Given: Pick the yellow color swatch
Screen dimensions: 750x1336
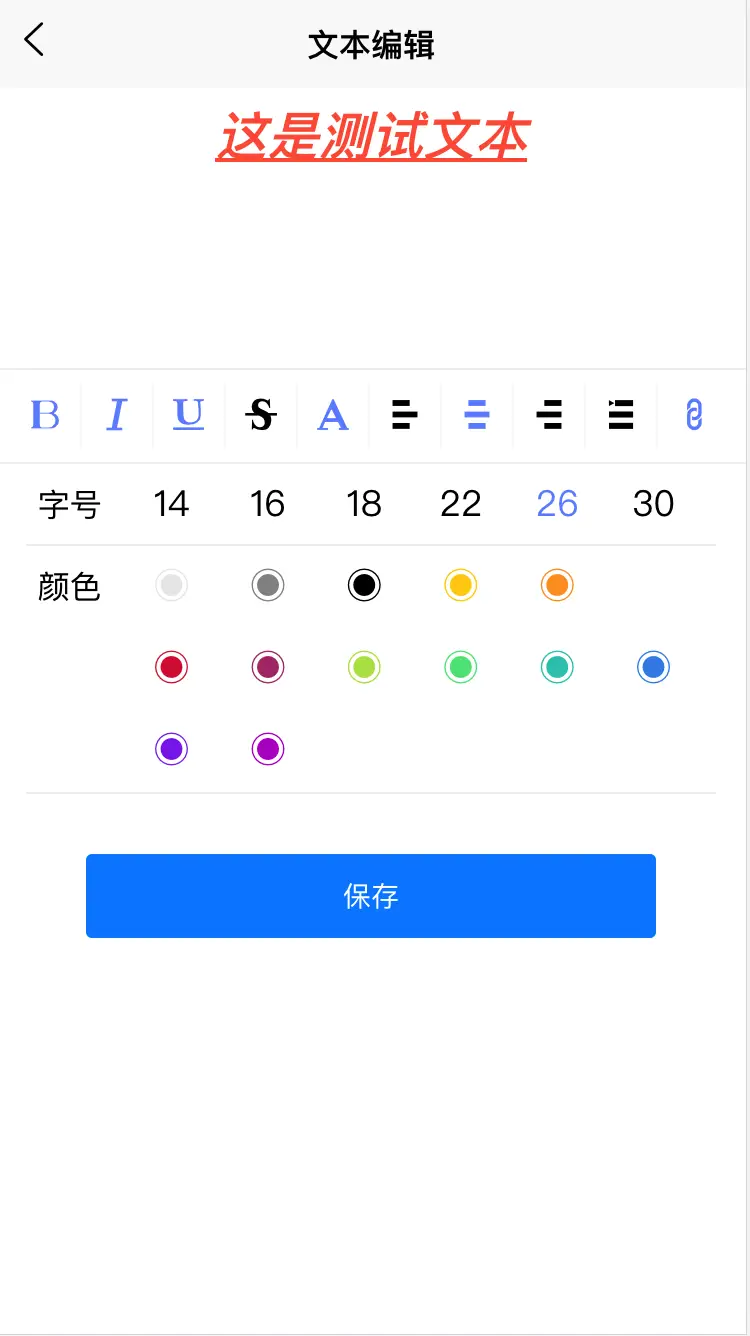Looking at the screenshot, I should click(x=460, y=585).
